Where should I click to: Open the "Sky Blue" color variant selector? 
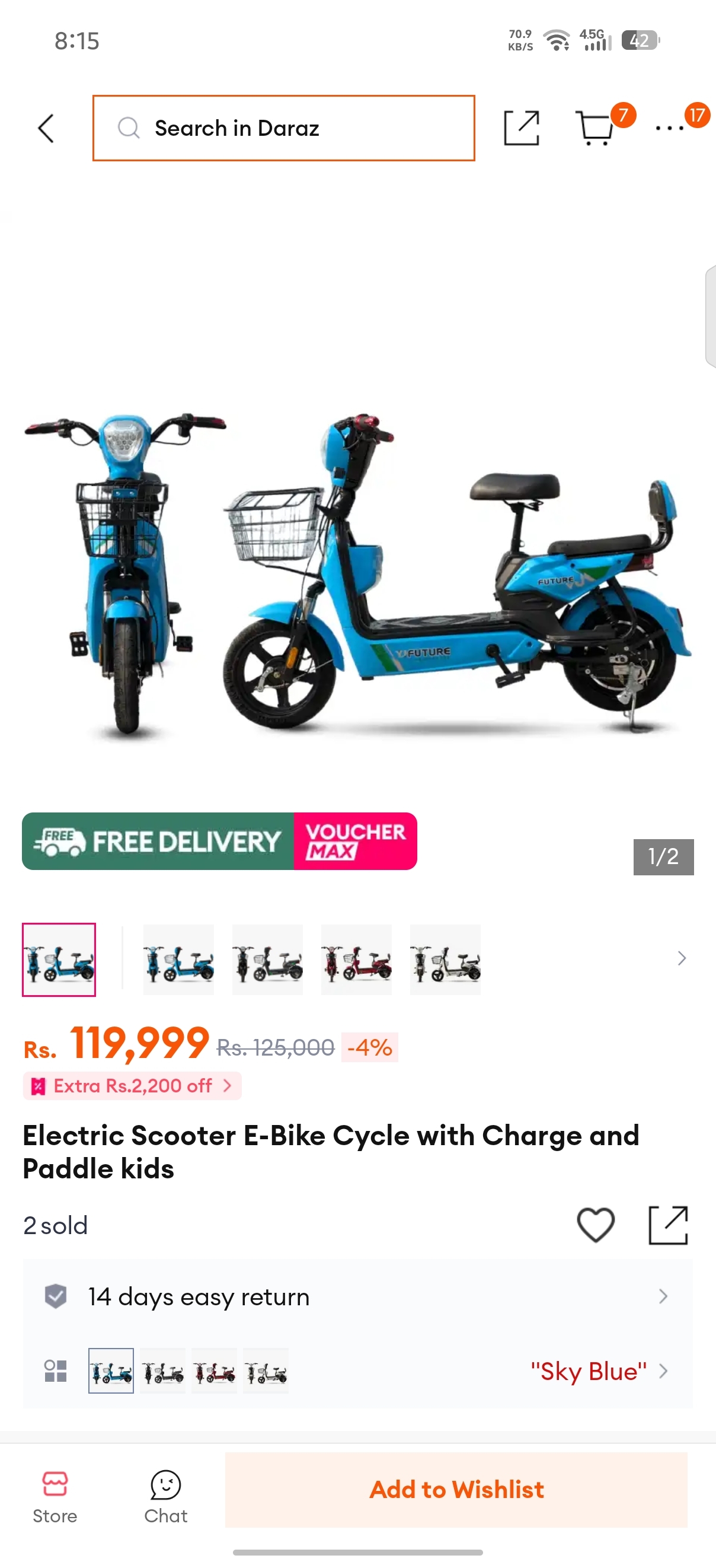tap(599, 1371)
